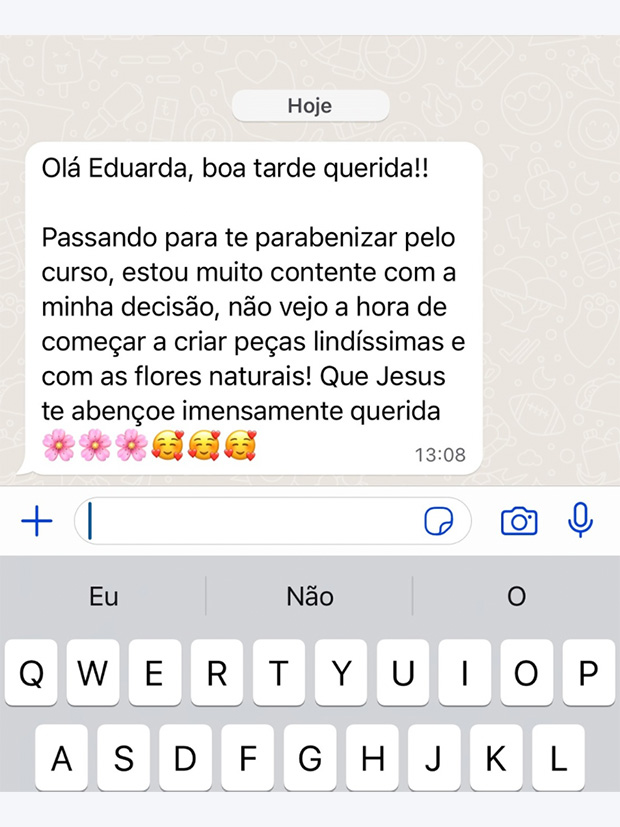The image size is (620, 827).
Task: Open the sticker picker
Action: point(439,521)
